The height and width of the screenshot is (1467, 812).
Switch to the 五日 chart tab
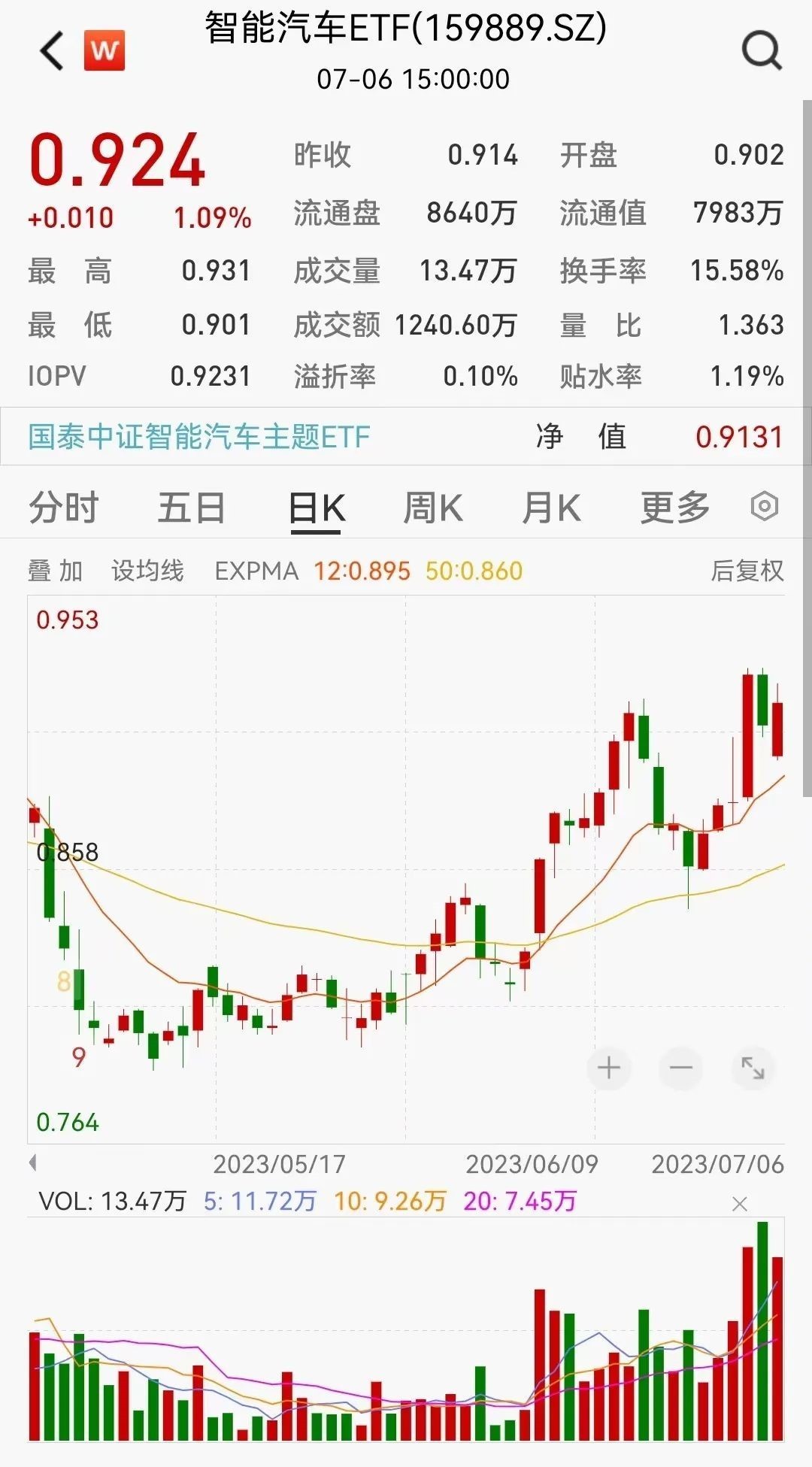click(x=191, y=508)
